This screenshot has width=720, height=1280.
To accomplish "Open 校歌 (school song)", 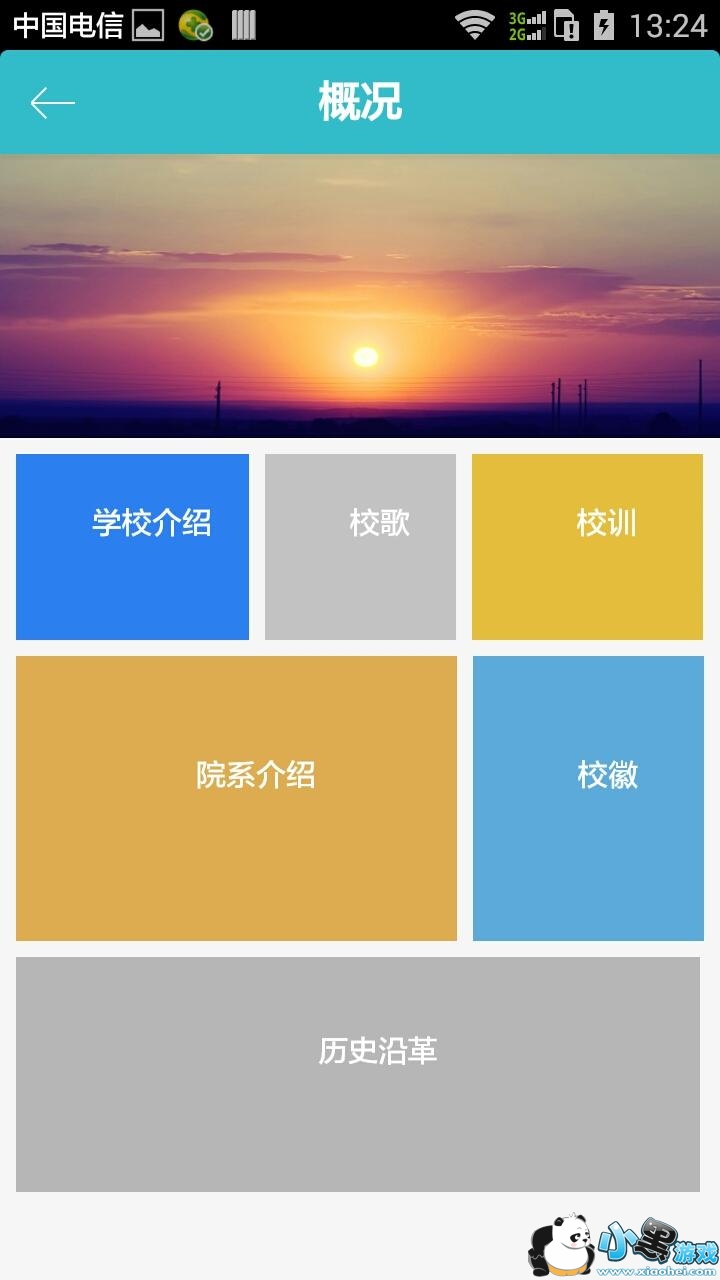I will pos(360,546).
